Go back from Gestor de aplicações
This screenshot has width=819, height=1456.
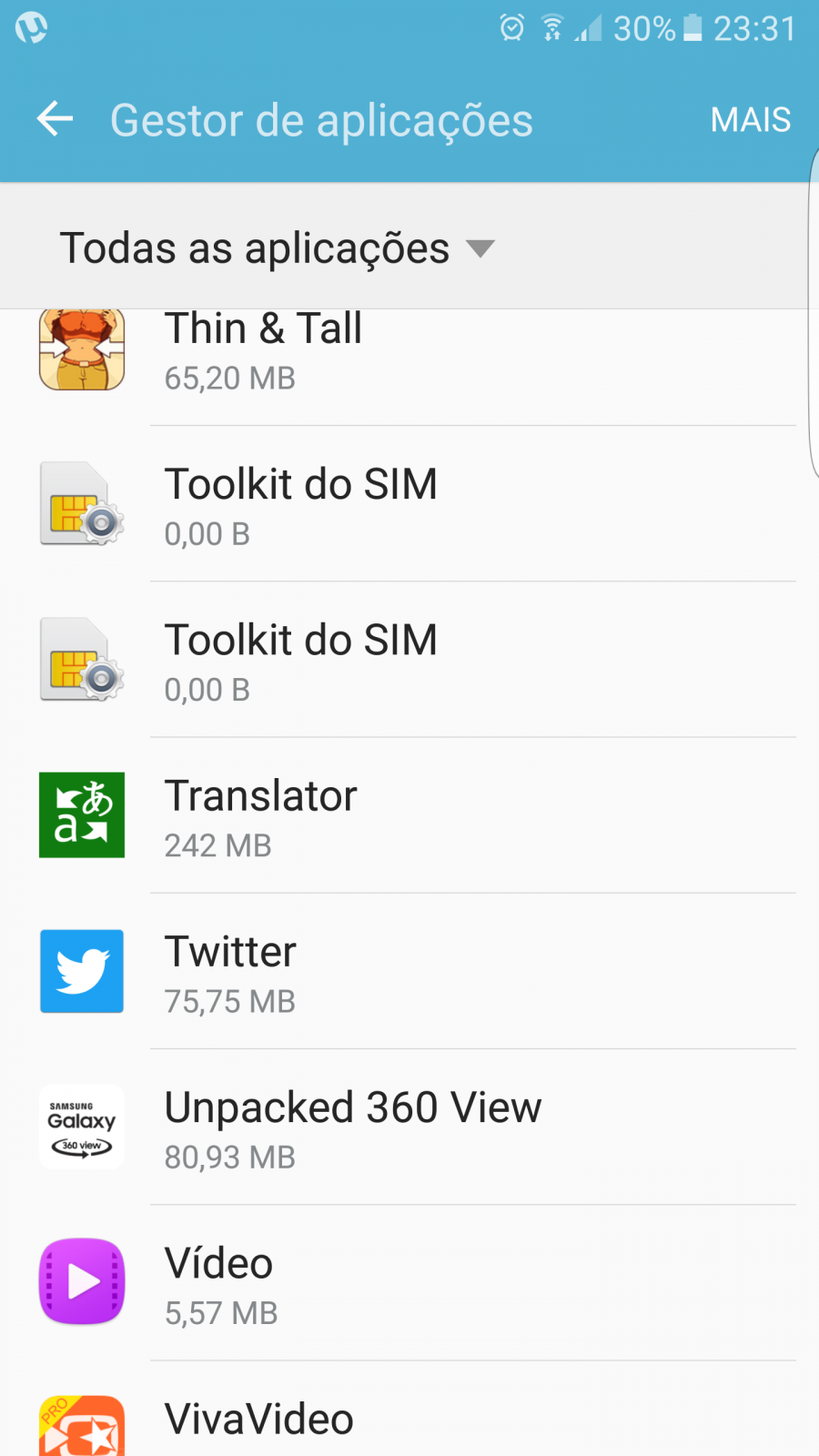pos(55,119)
